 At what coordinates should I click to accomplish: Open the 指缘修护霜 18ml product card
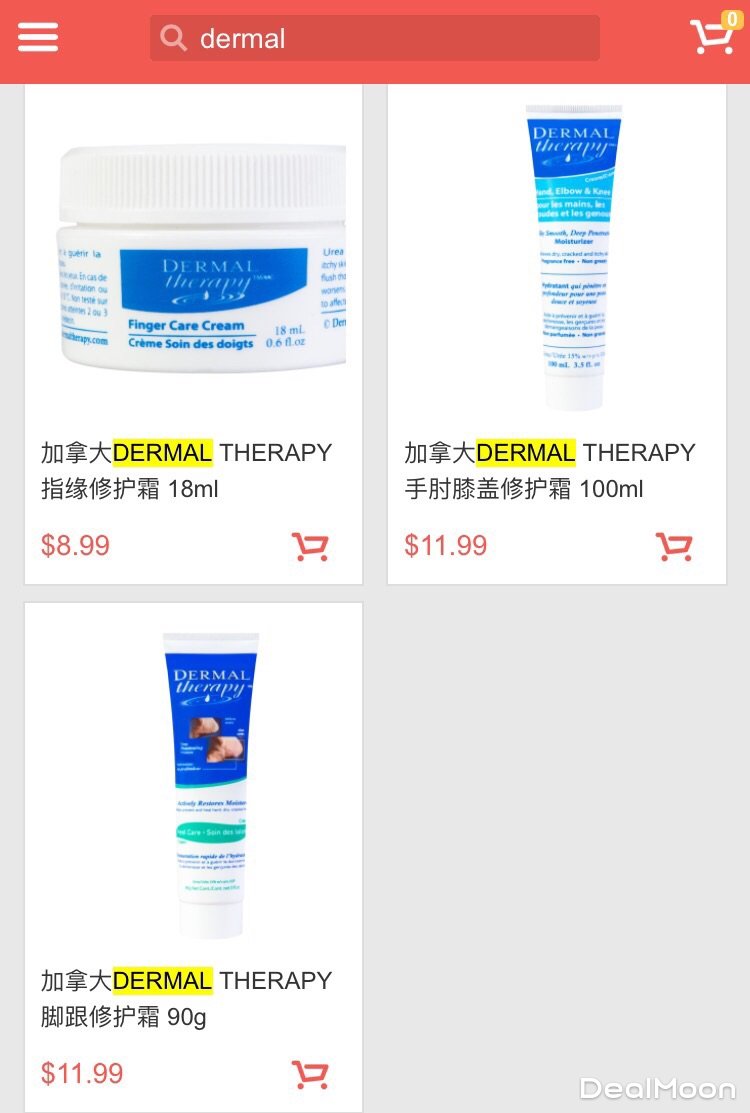point(193,300)
